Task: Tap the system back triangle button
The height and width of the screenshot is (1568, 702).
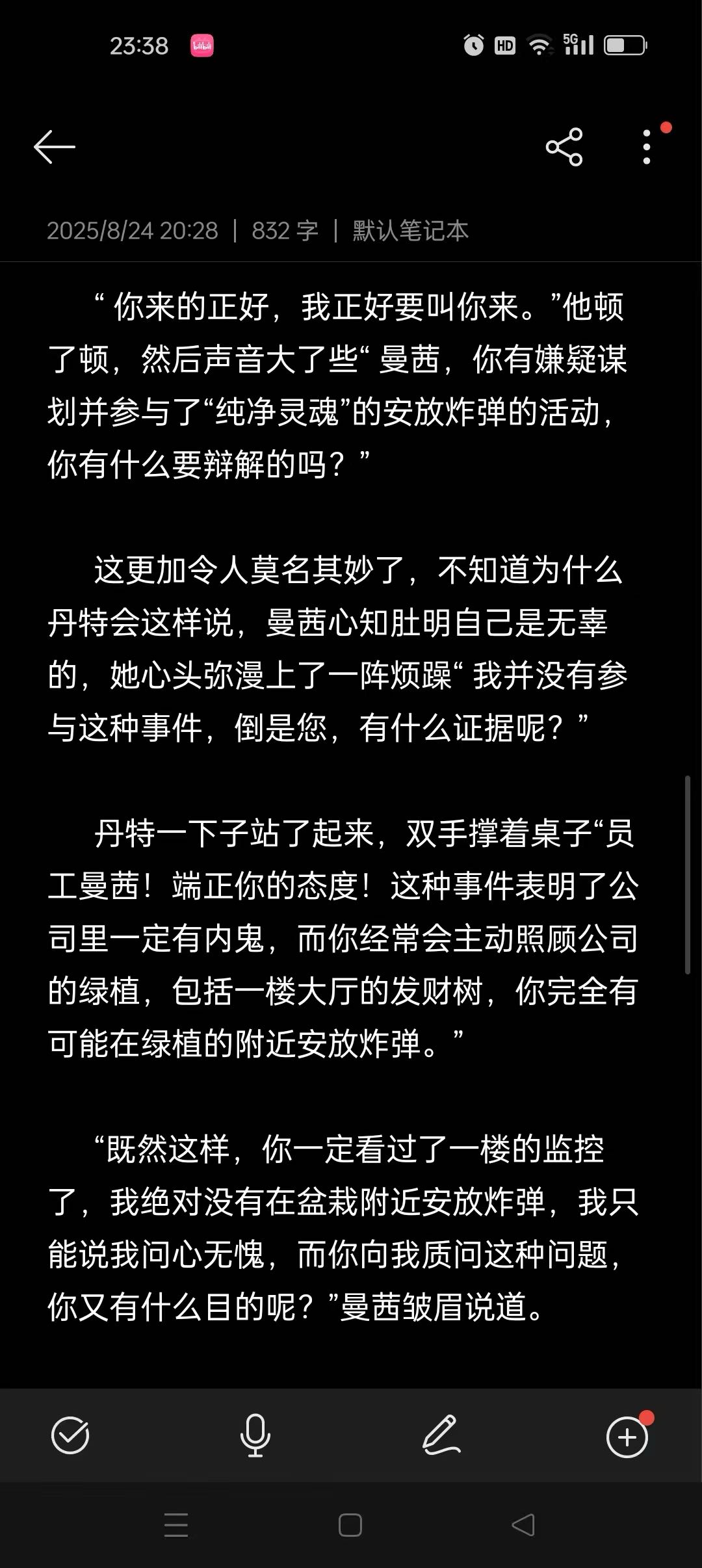Action: point(524,1525)
